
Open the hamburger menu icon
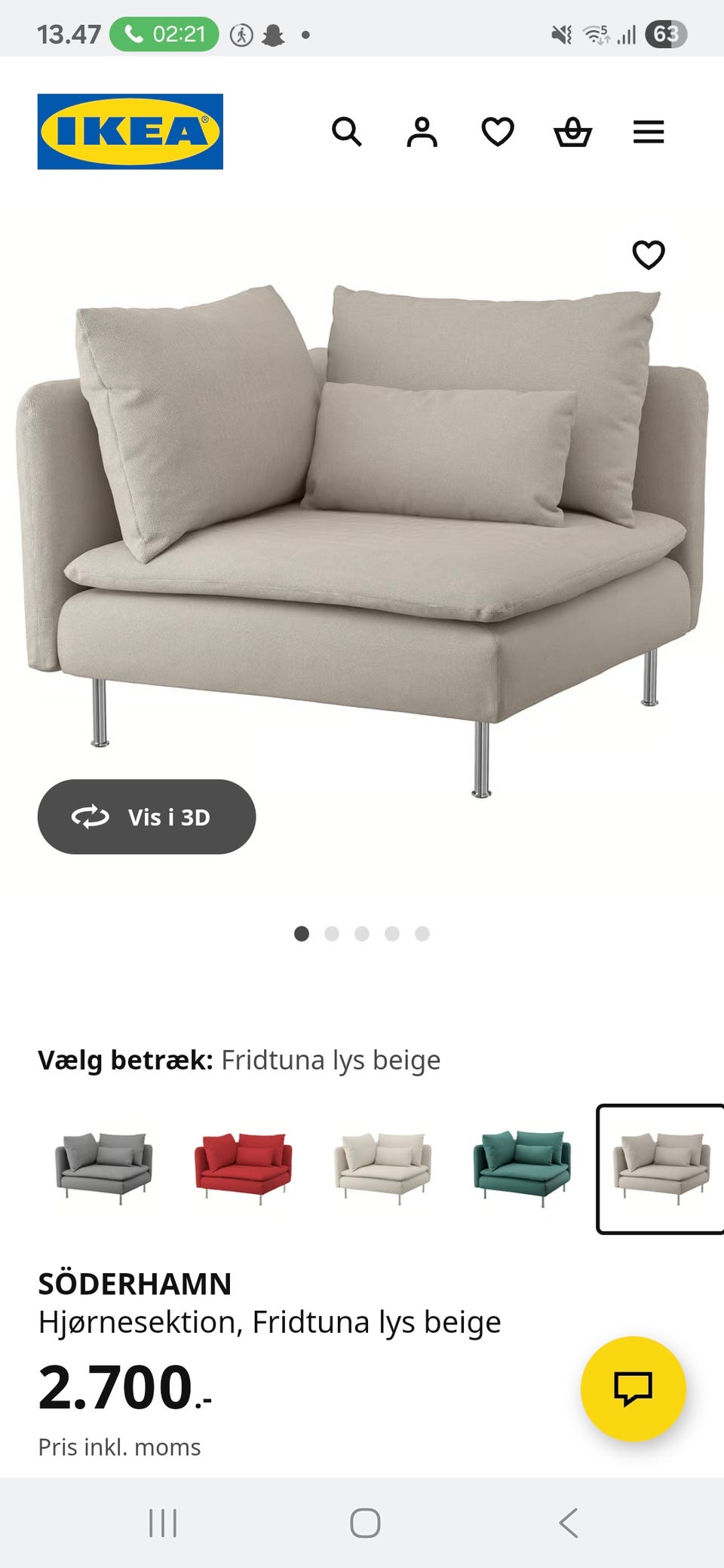[x=649, y=133]
